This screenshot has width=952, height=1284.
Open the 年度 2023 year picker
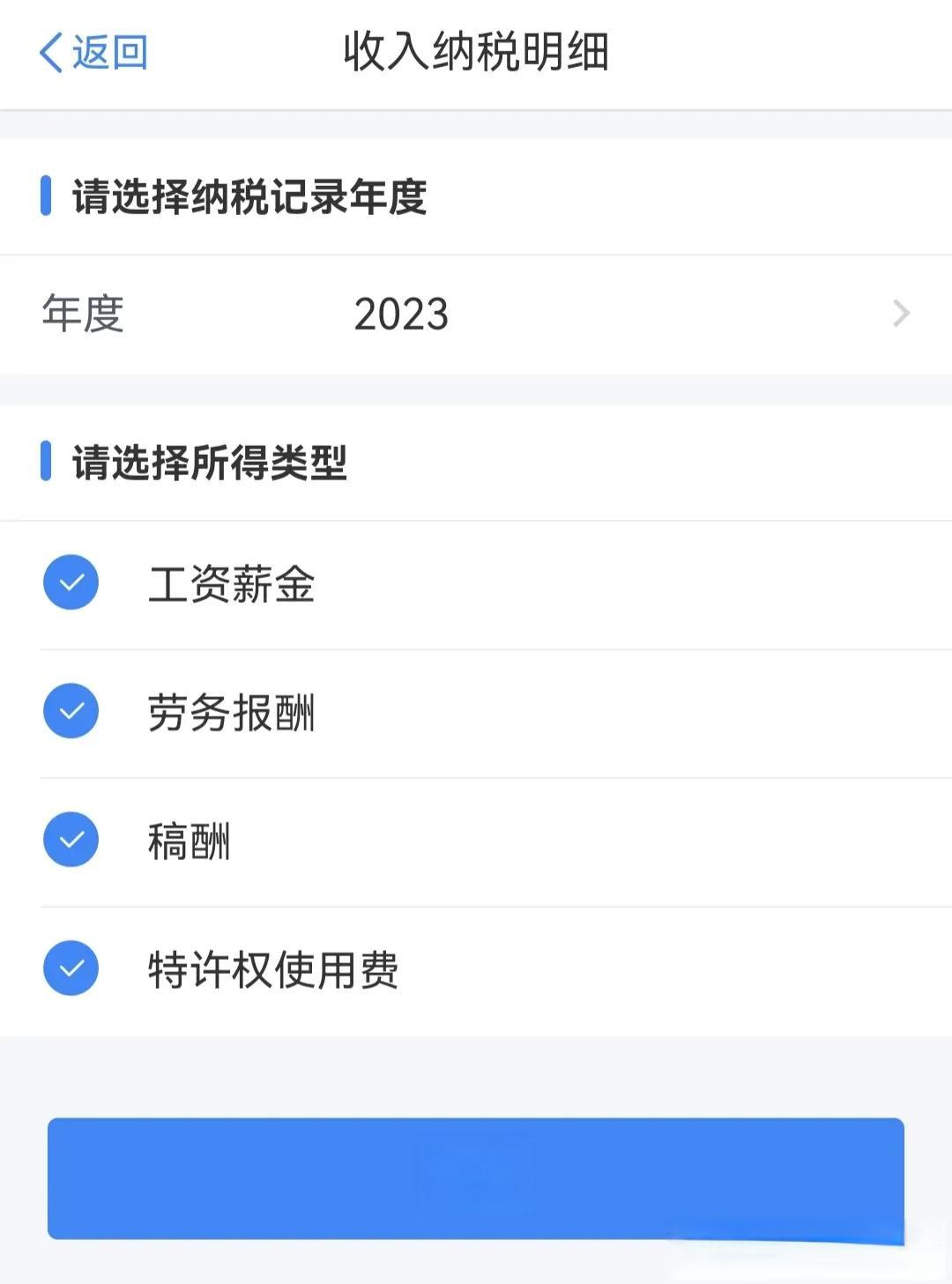[476, 314]
